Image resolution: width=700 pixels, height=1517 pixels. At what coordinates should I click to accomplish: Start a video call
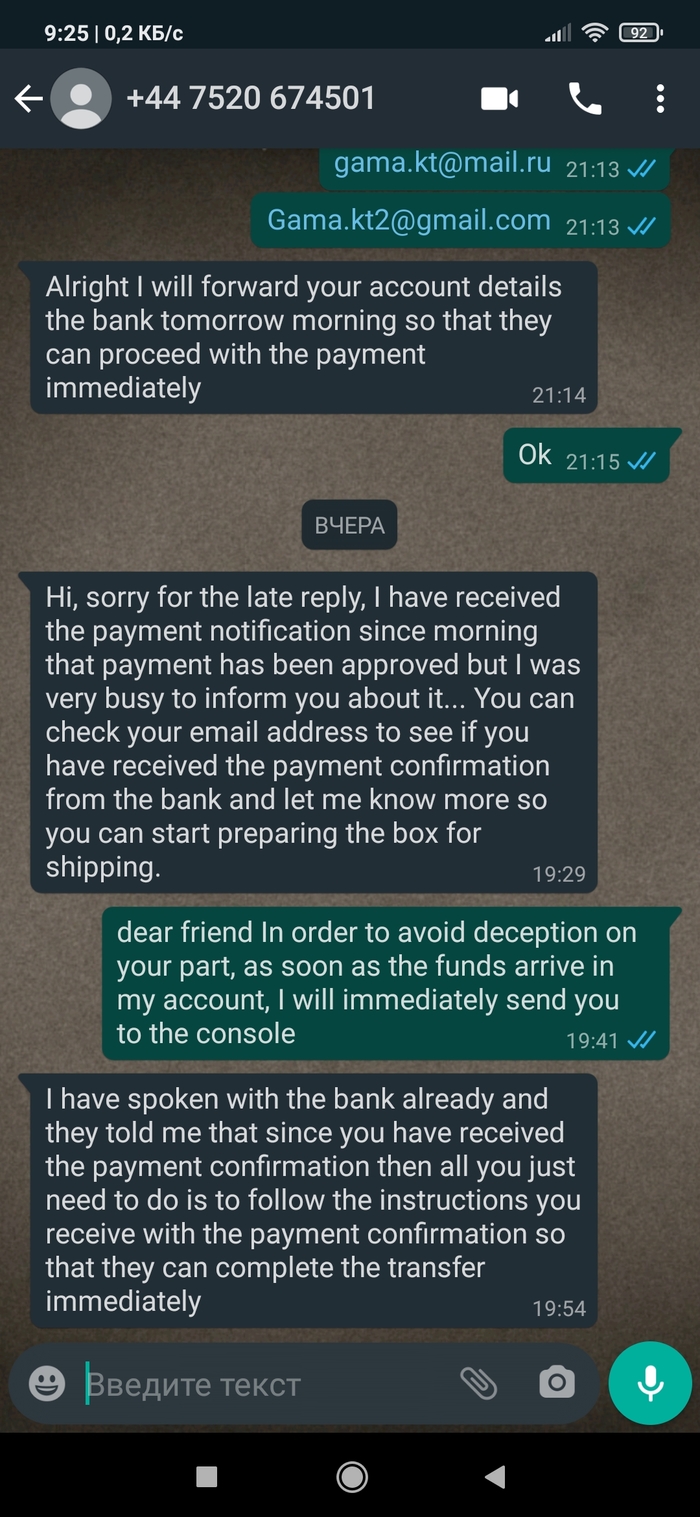click(x=499, y=98)
